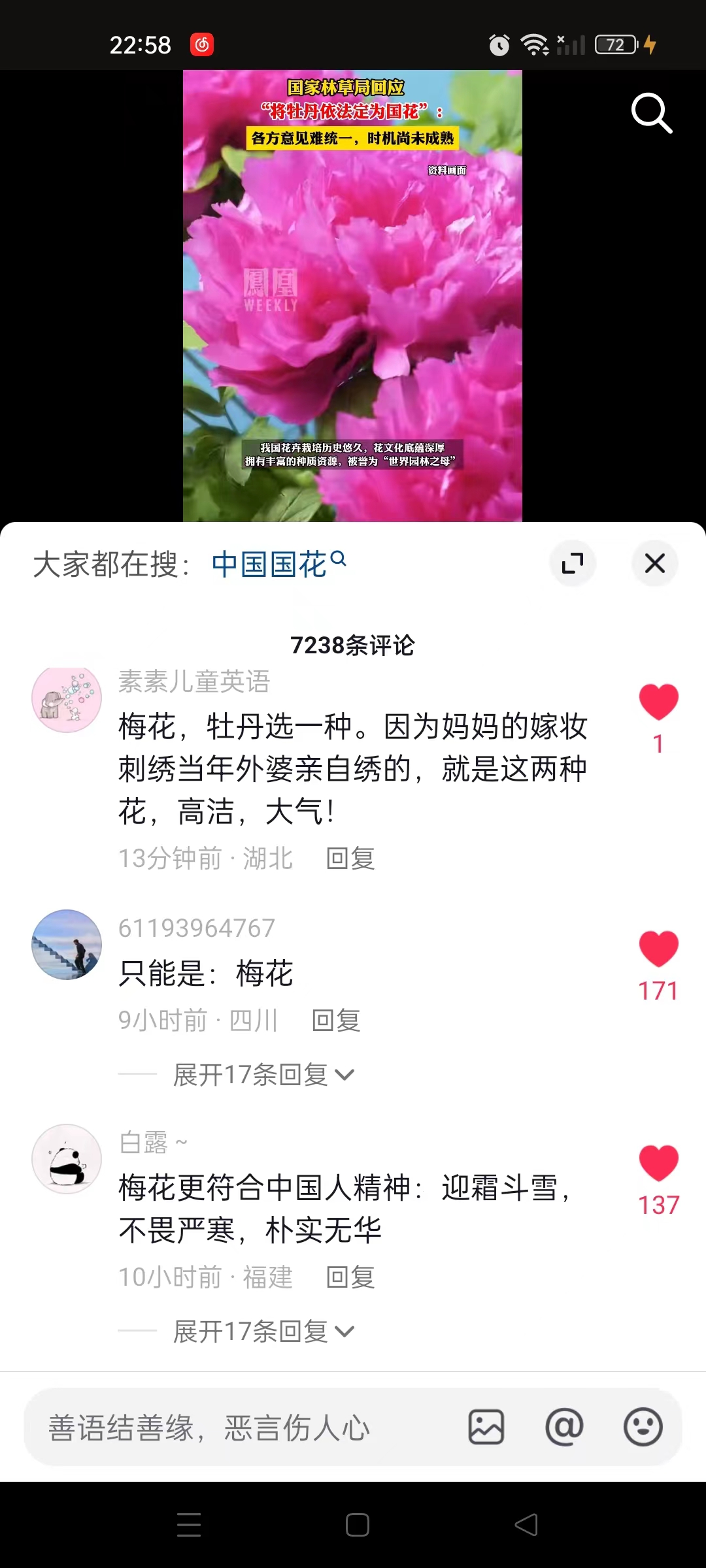This screenshot has width=706, height=1568.
Task: Expand 17 replies under 只能是：梅花
Action: click(x=263, y=1075)
